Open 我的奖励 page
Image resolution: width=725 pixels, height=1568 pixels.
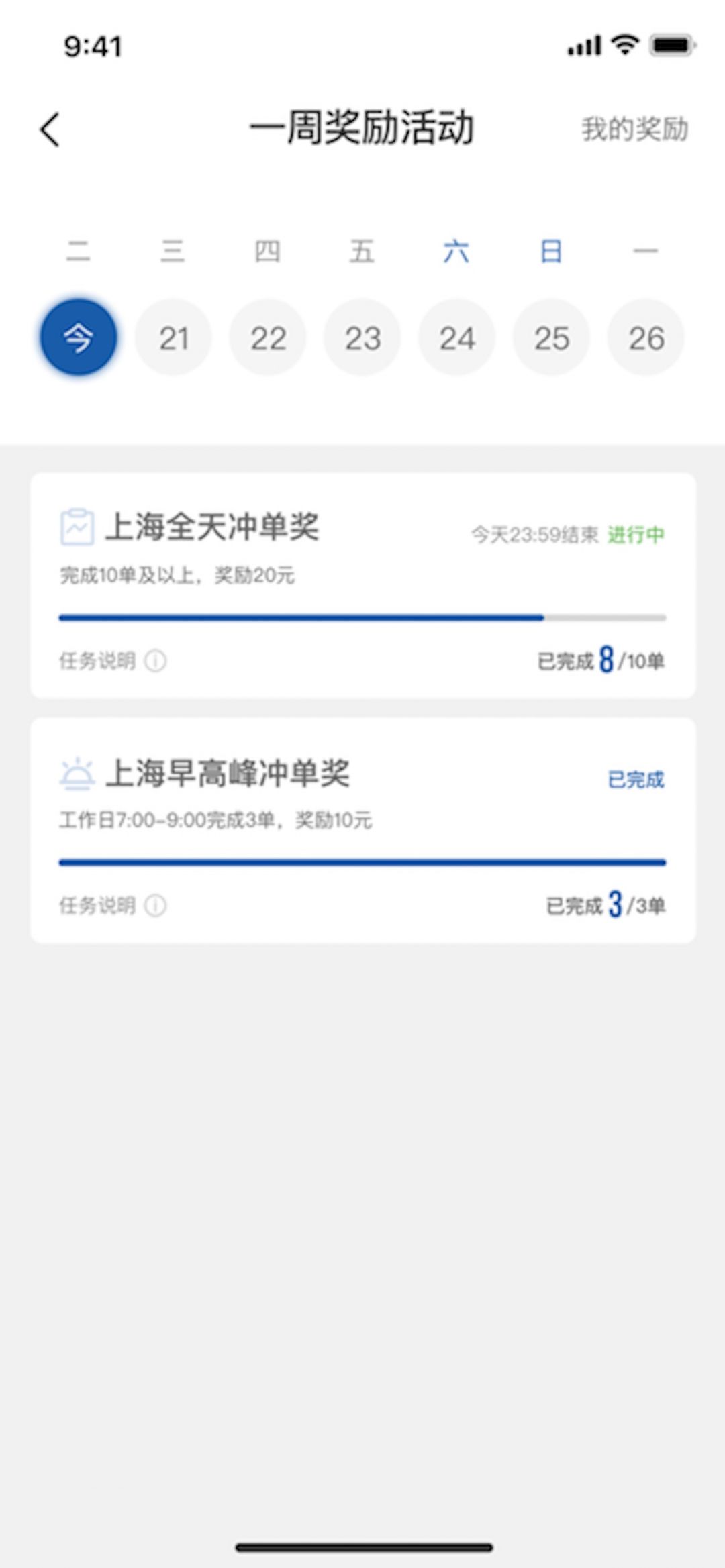(634, 129)
